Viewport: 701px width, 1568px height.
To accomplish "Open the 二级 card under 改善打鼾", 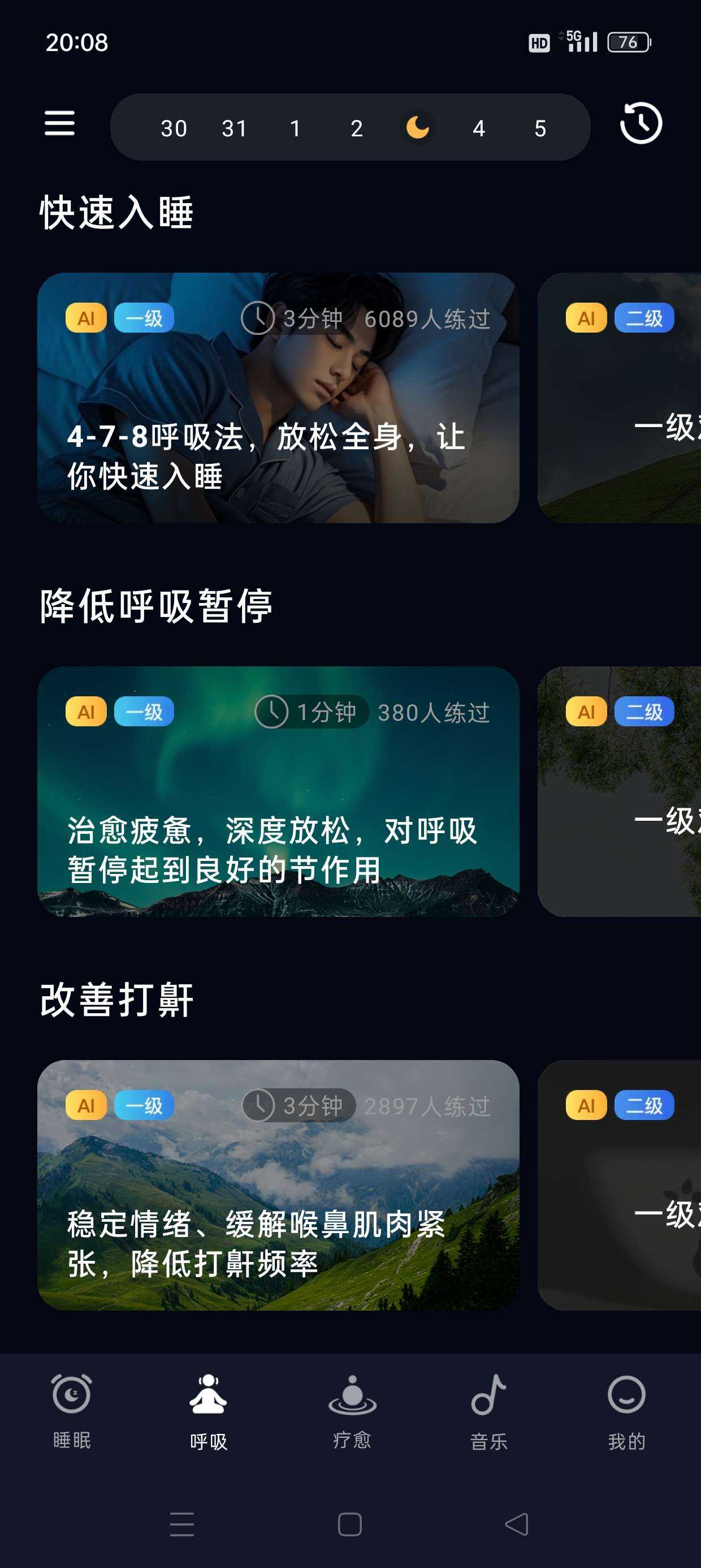I will tap(620, 1184).
